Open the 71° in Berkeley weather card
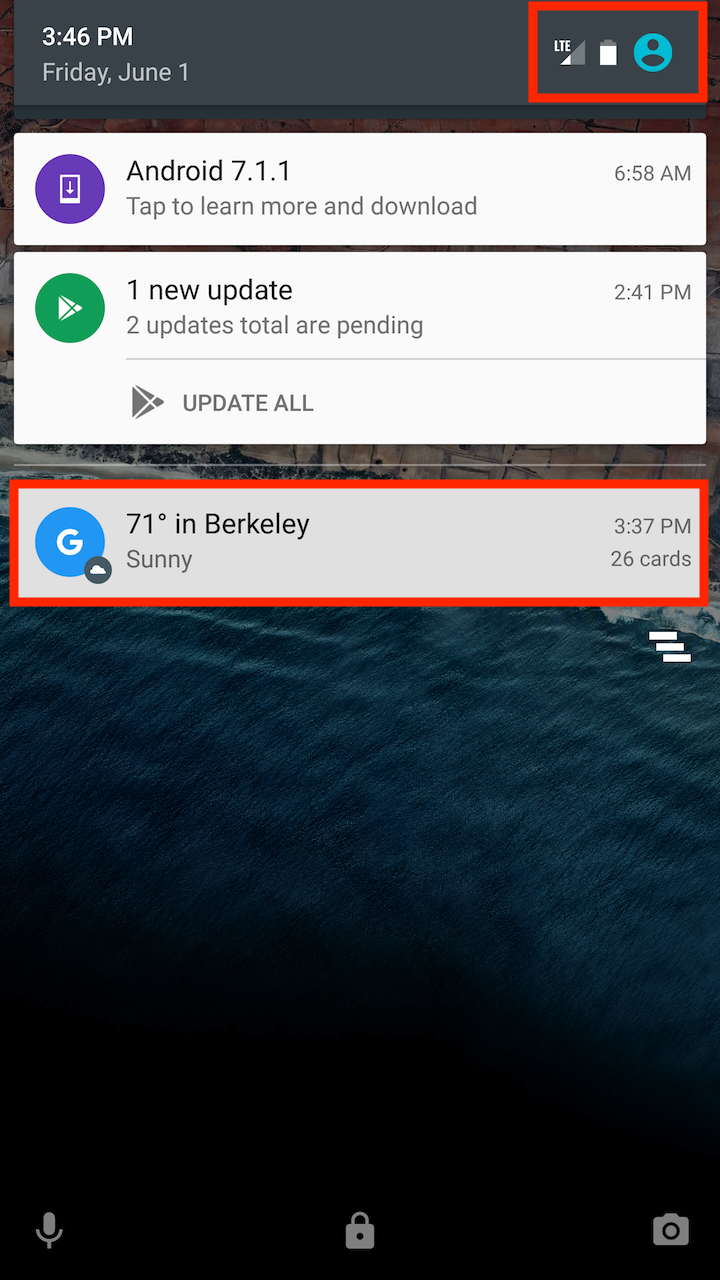Viewport: 720px width, 1280px height. pyautogui.click(x=360, y=541)
